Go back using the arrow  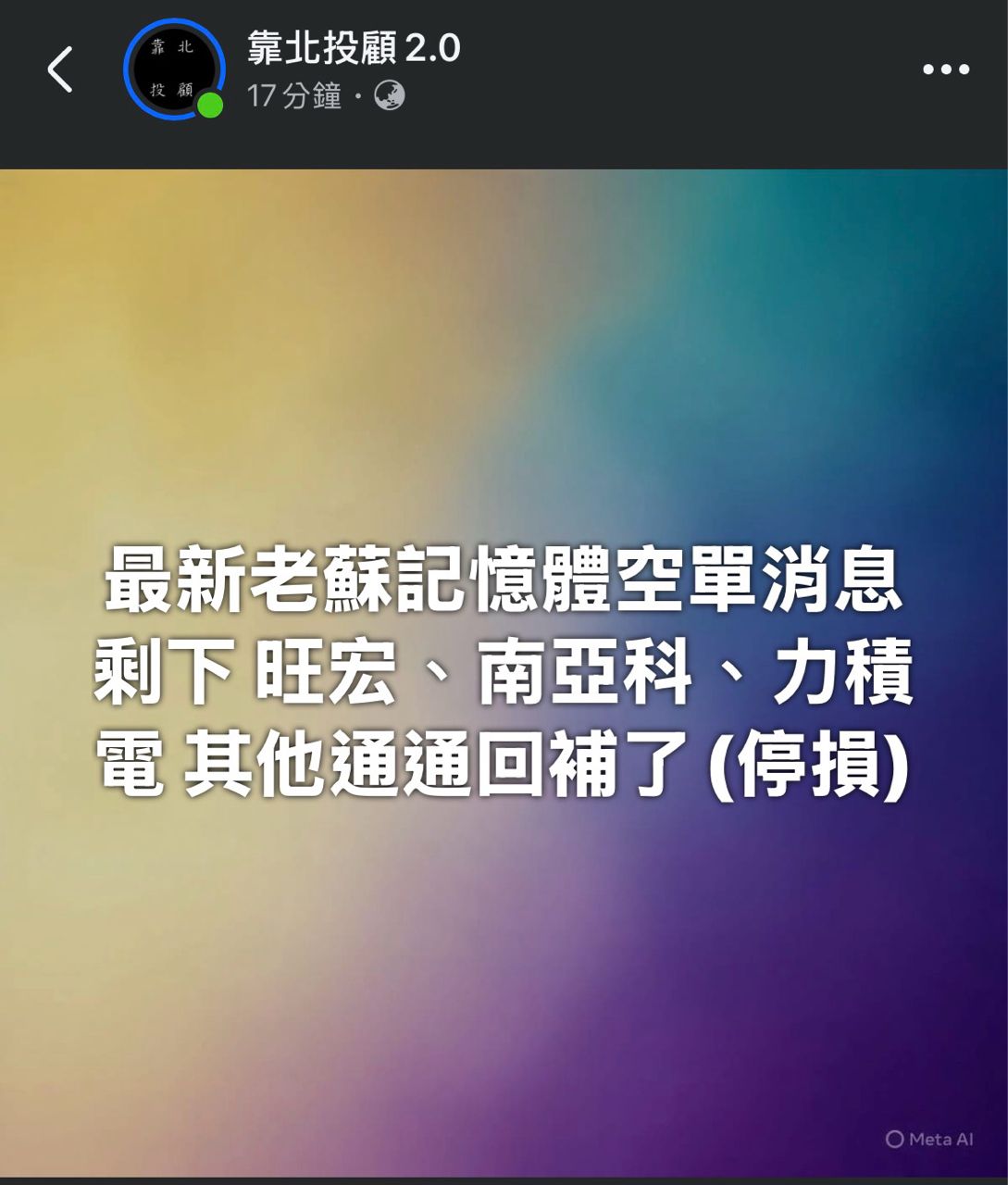tap(60, 70)
